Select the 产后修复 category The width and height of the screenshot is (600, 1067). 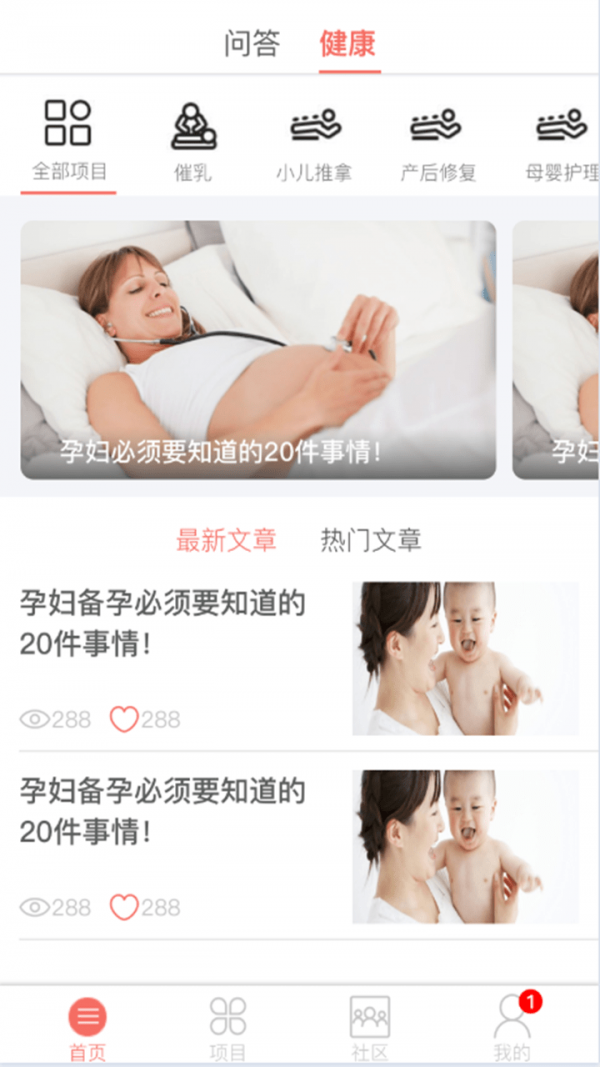point(437,141)
